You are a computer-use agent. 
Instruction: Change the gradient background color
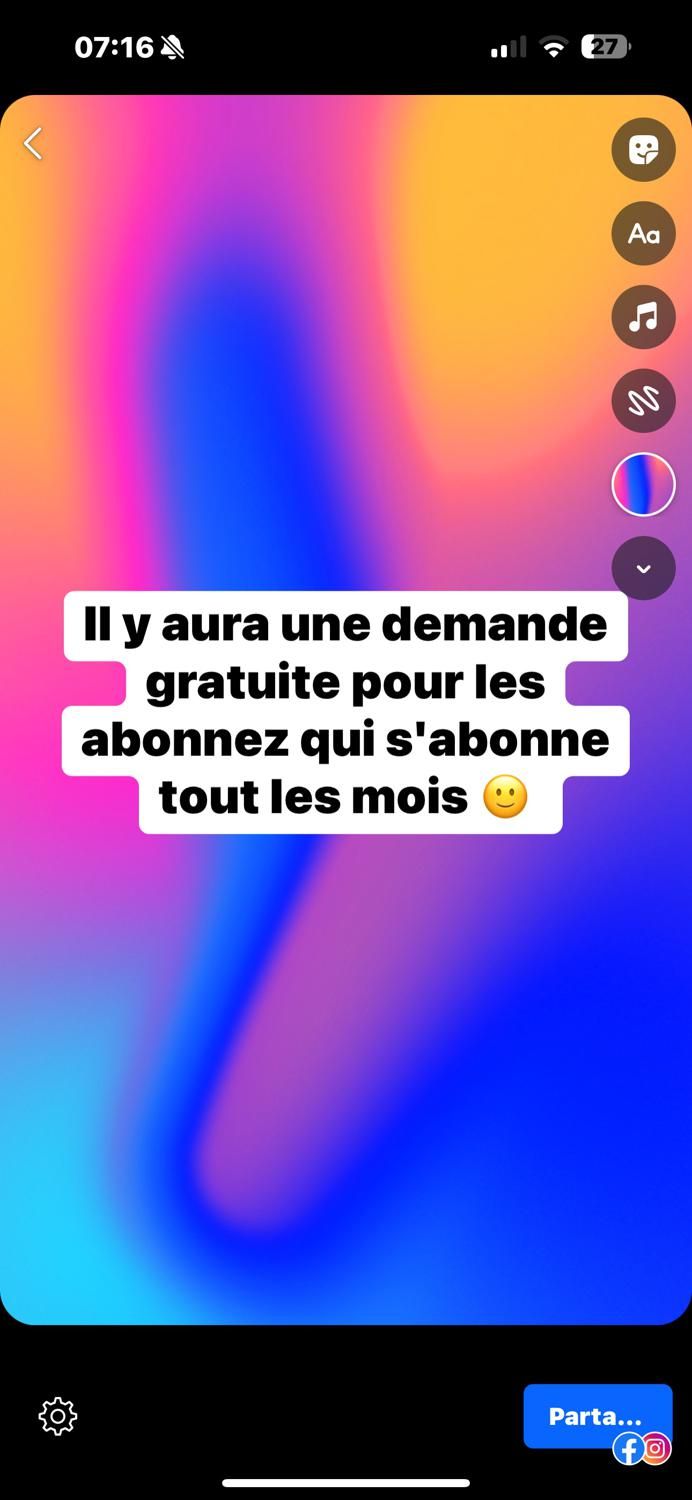[x=643, y=484]
